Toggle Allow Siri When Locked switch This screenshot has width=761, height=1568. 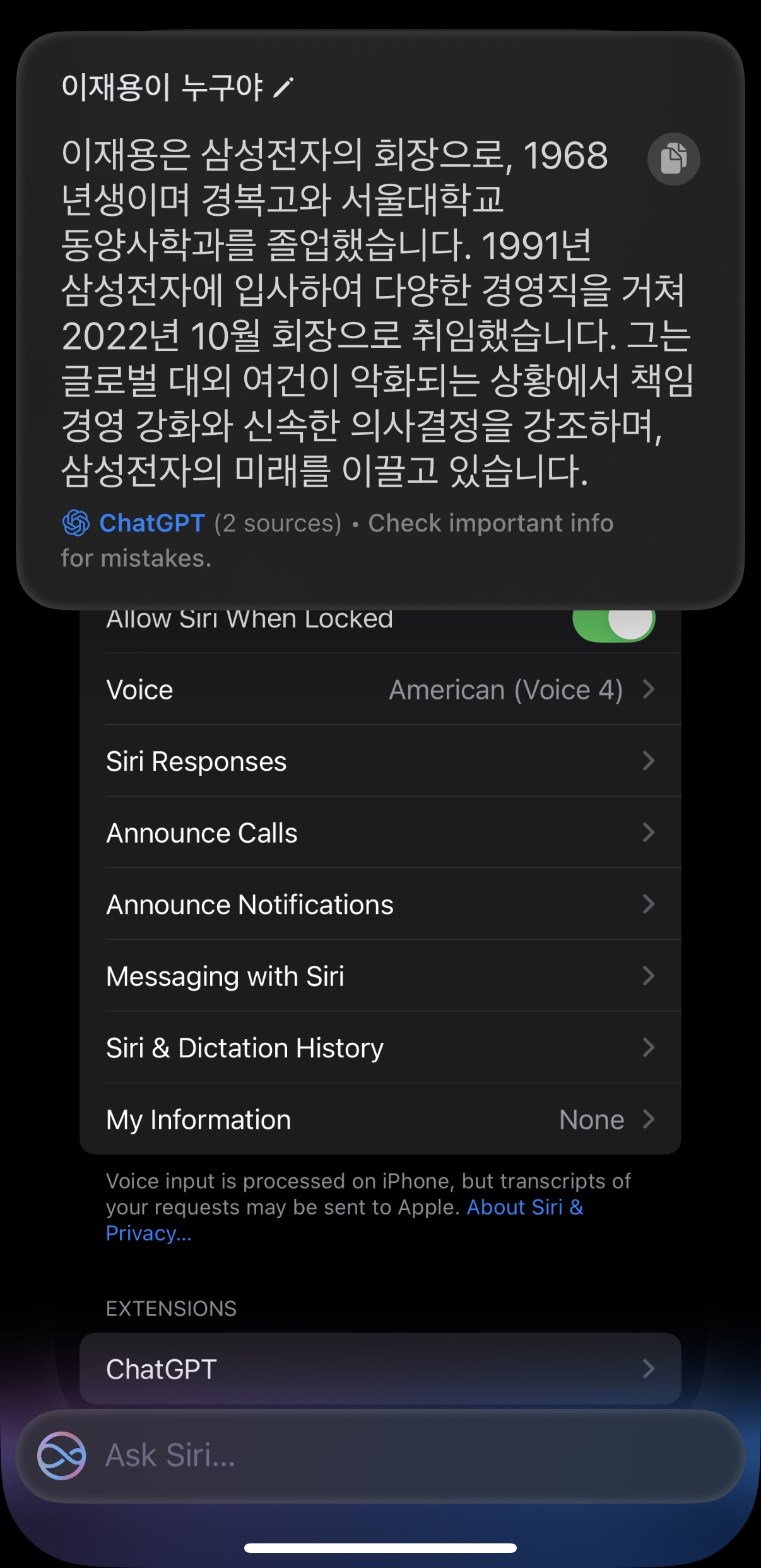point(613,619)
